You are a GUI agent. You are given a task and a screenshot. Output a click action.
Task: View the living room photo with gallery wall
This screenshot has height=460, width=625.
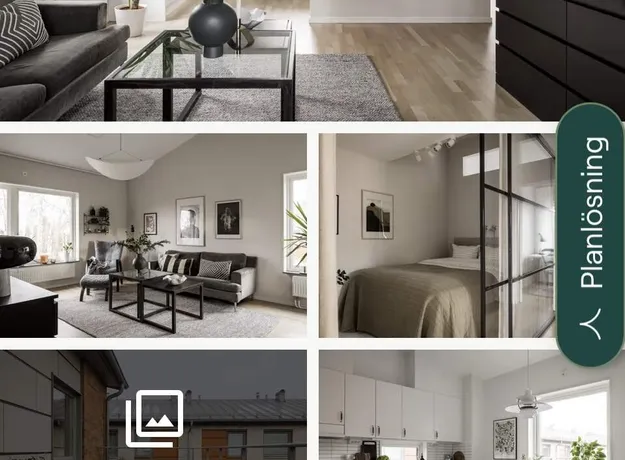click(x=153, y=236)
